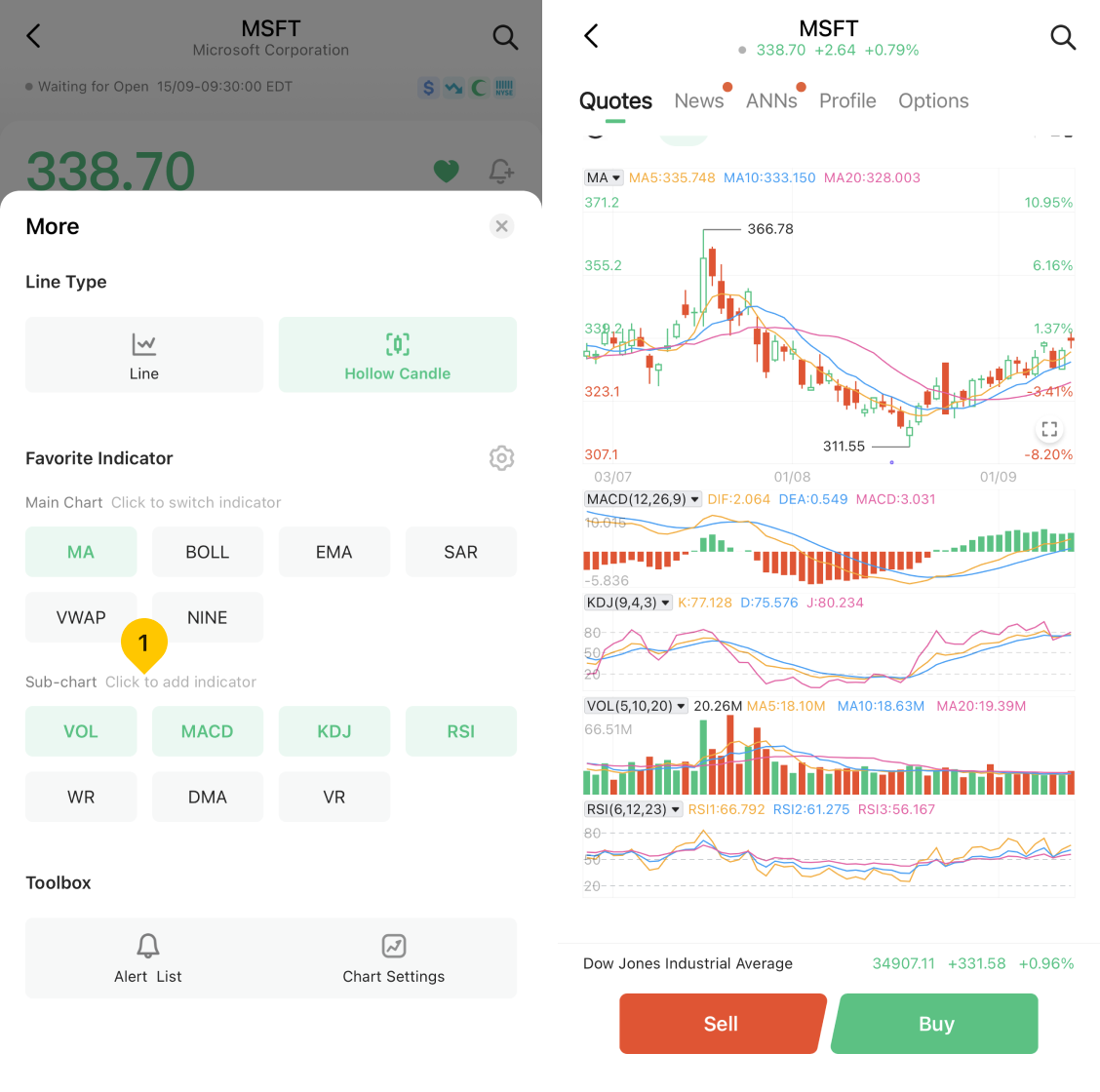Expand chart to full screen

1049,429
